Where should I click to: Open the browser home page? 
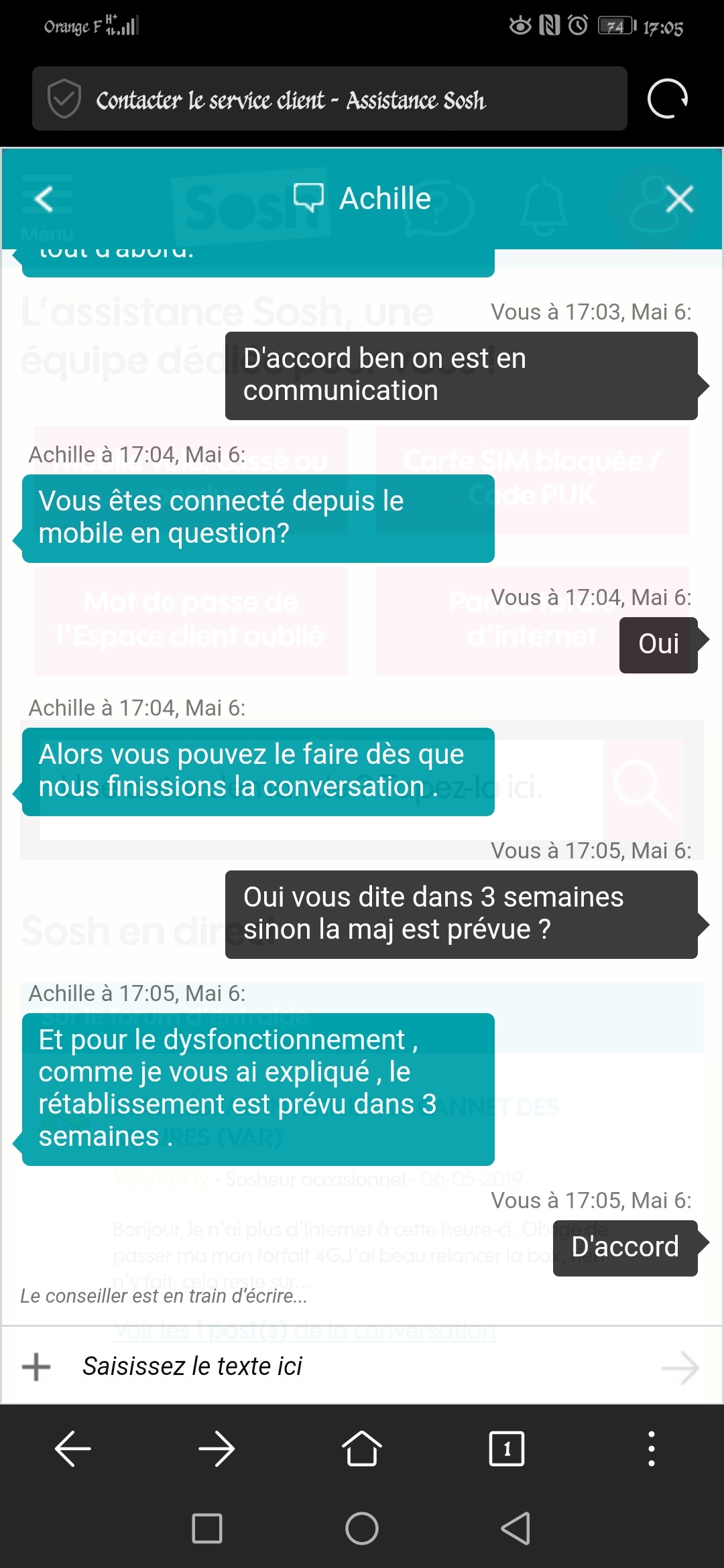pos(362,1448)
